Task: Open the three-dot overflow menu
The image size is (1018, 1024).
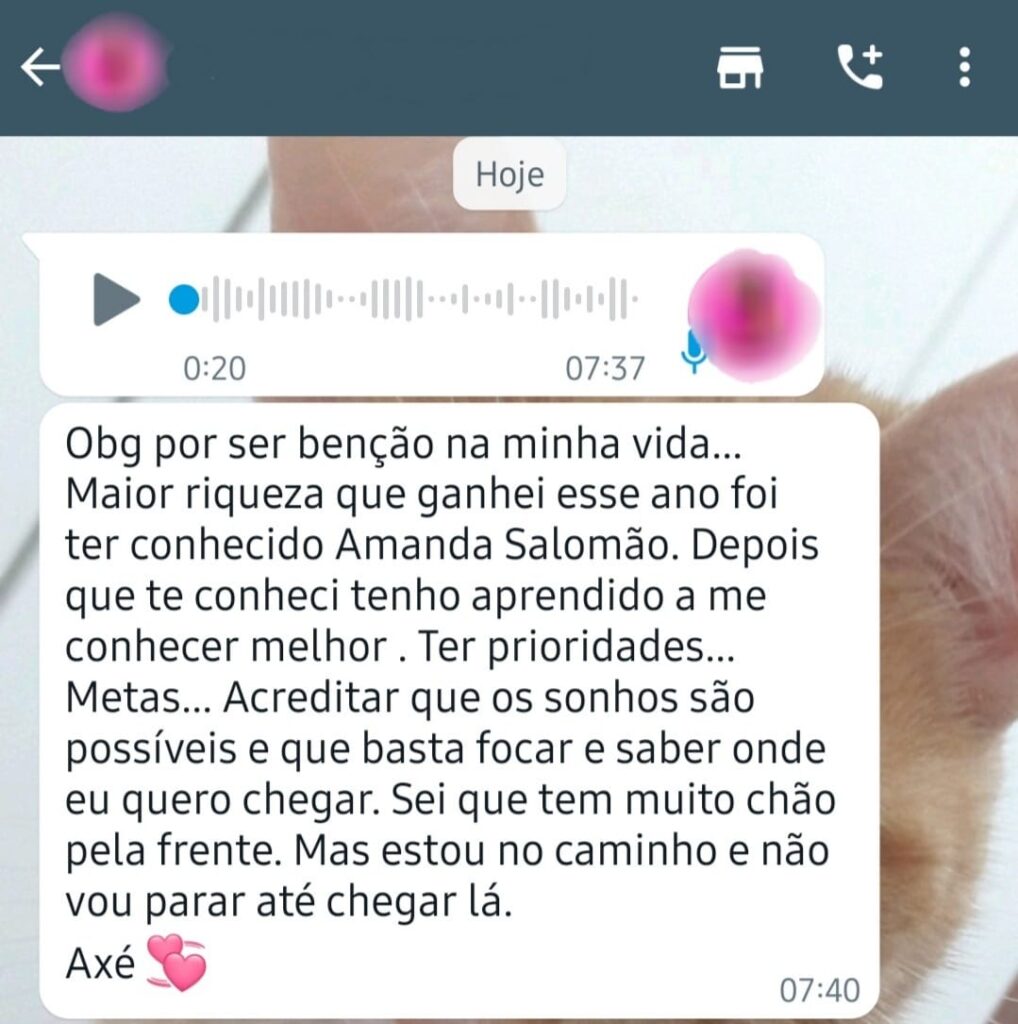Action: point(964,68)
